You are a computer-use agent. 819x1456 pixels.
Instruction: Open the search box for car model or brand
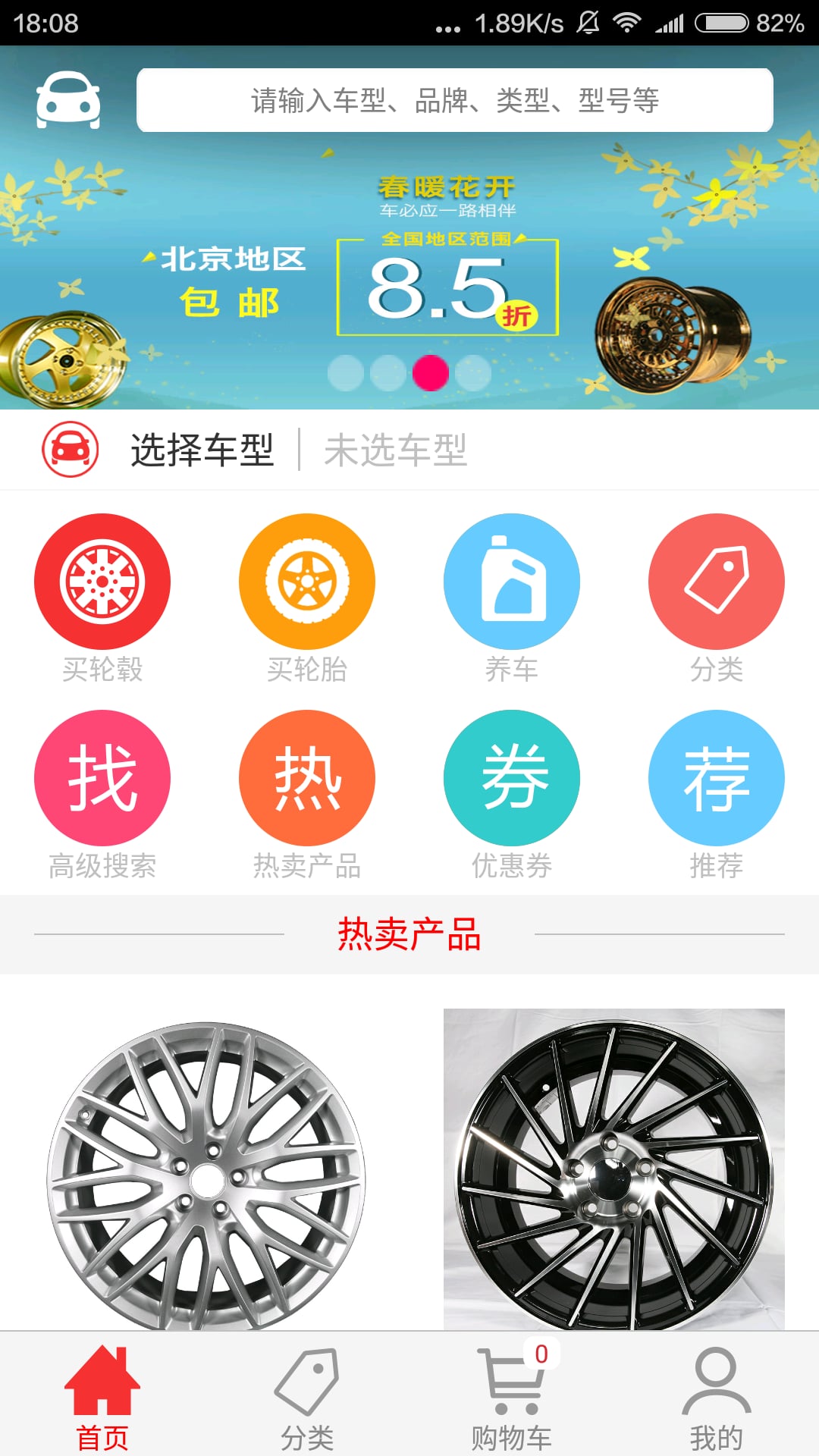[x=455, y=100]
